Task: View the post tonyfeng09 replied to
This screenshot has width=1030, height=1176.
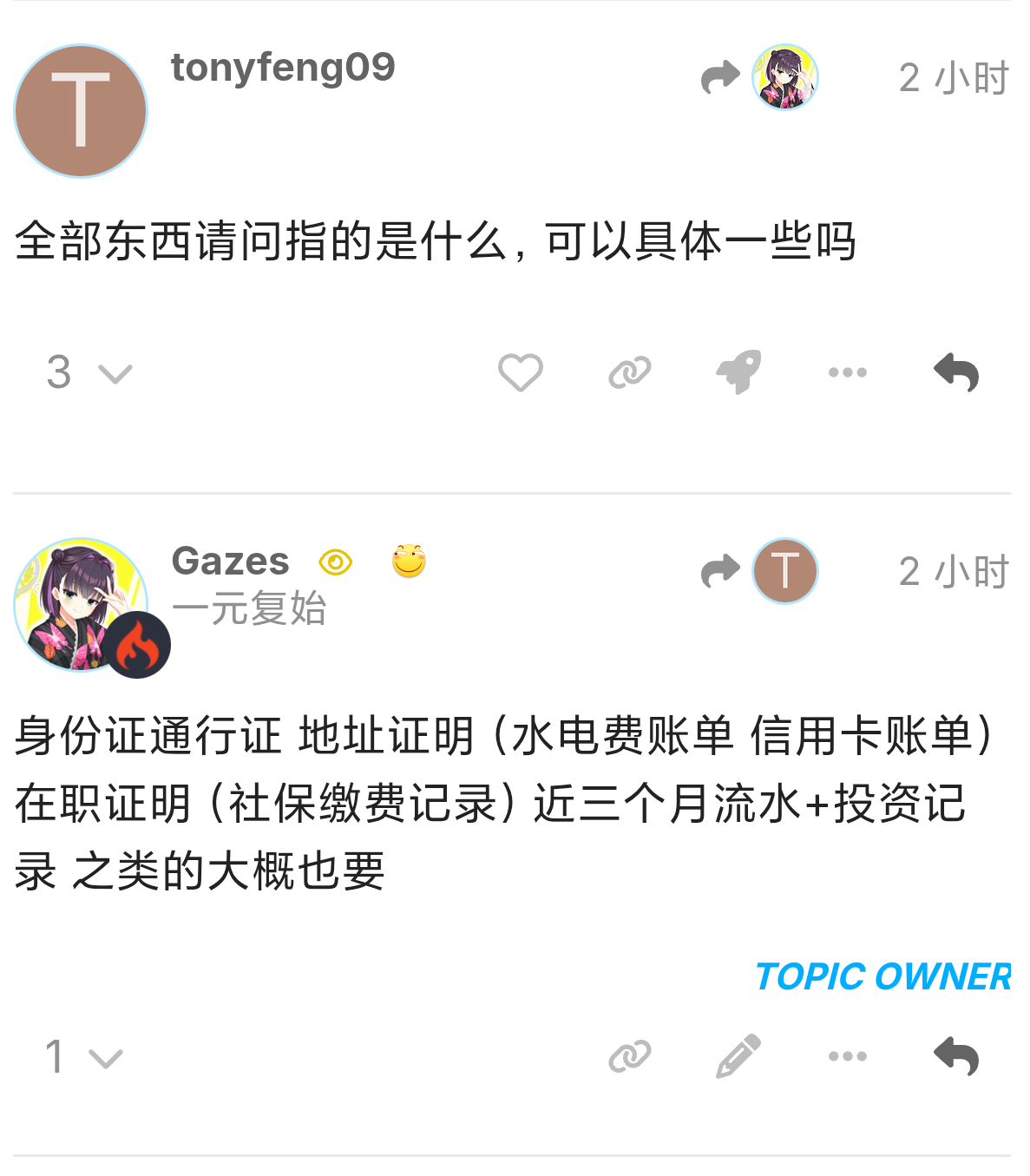Action: [760, 77]
